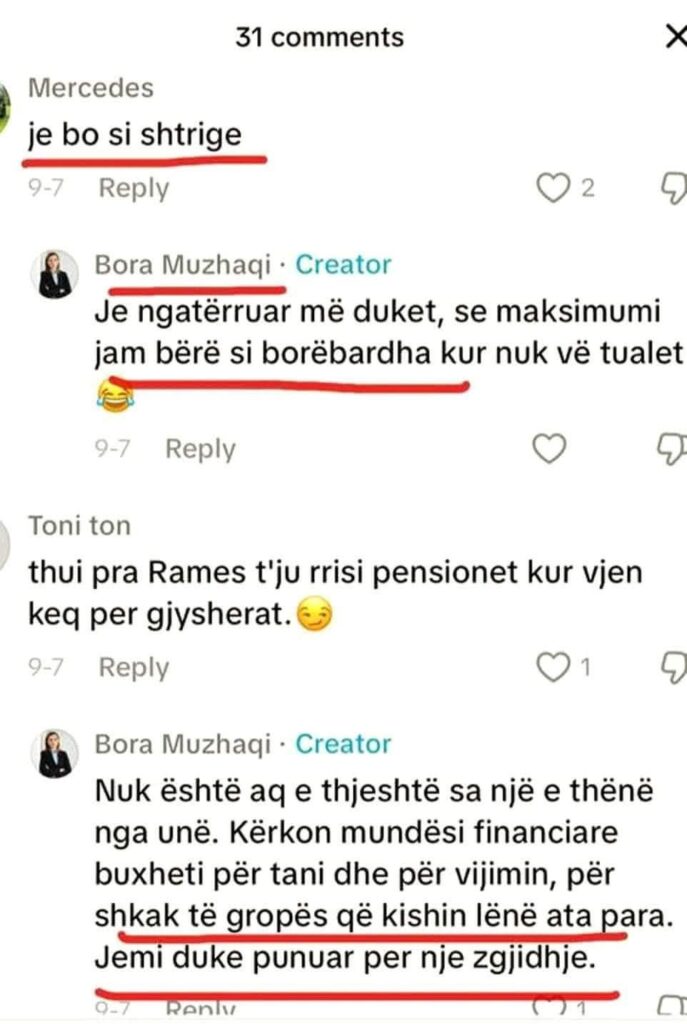
Task: Open Mercedes's profile from the username
Action: 90,88
